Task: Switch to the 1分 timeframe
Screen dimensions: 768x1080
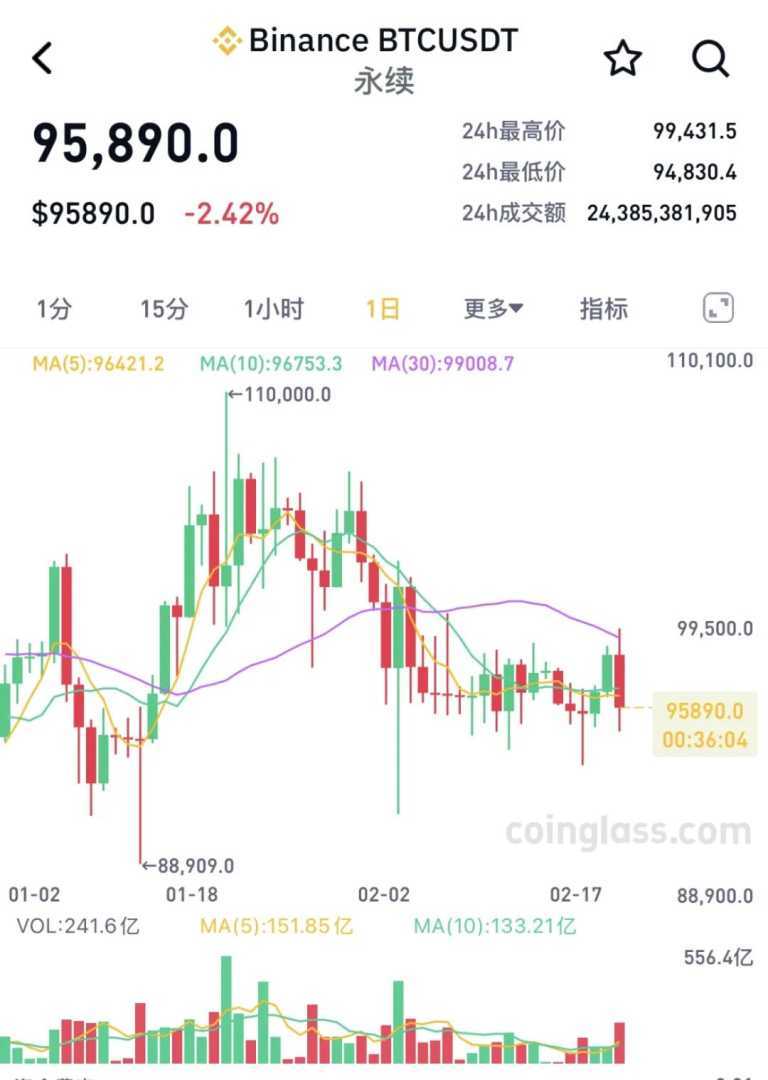Action: (x=54, y=309)
